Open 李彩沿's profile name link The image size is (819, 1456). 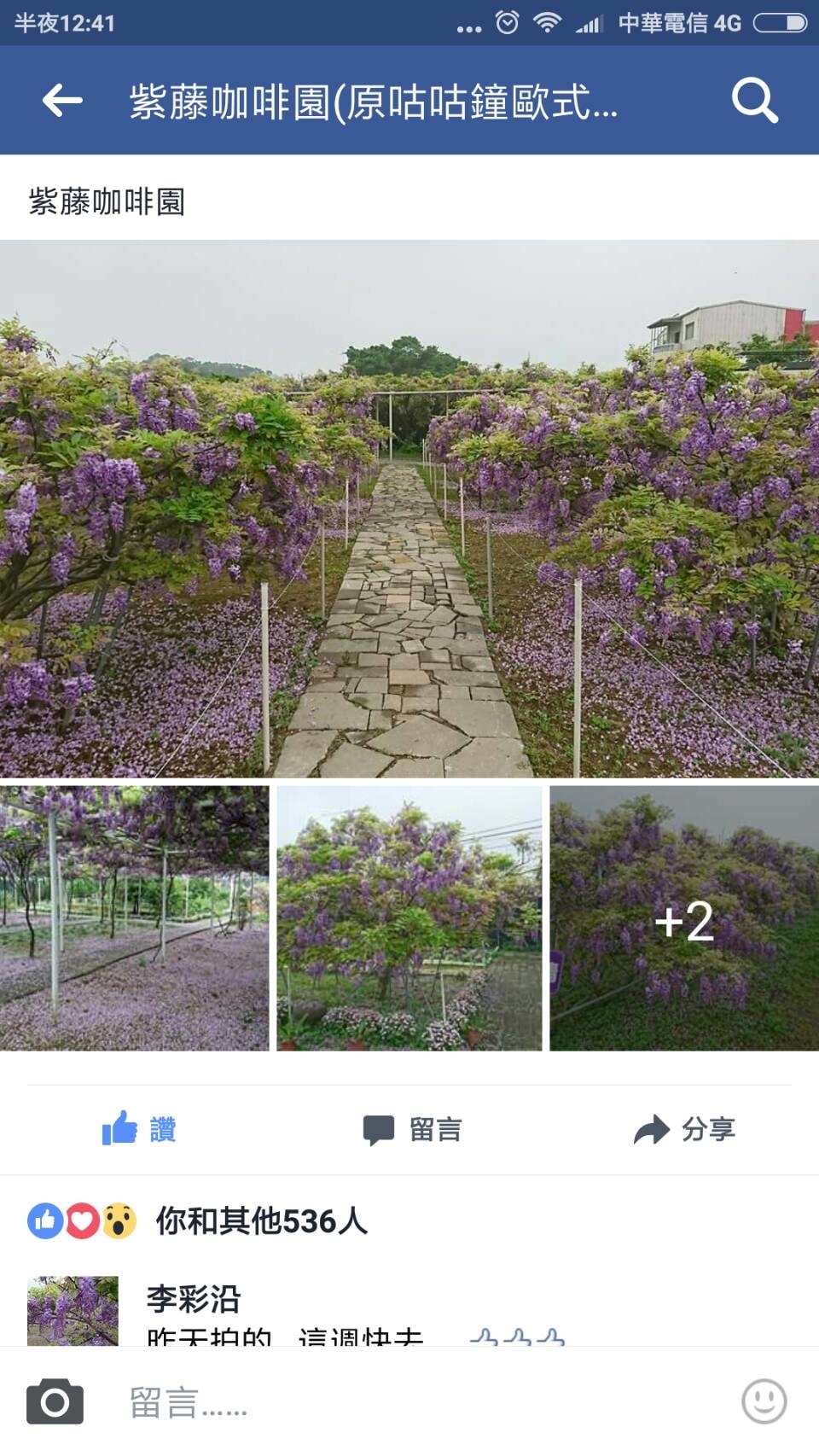tap(194, 1299)
